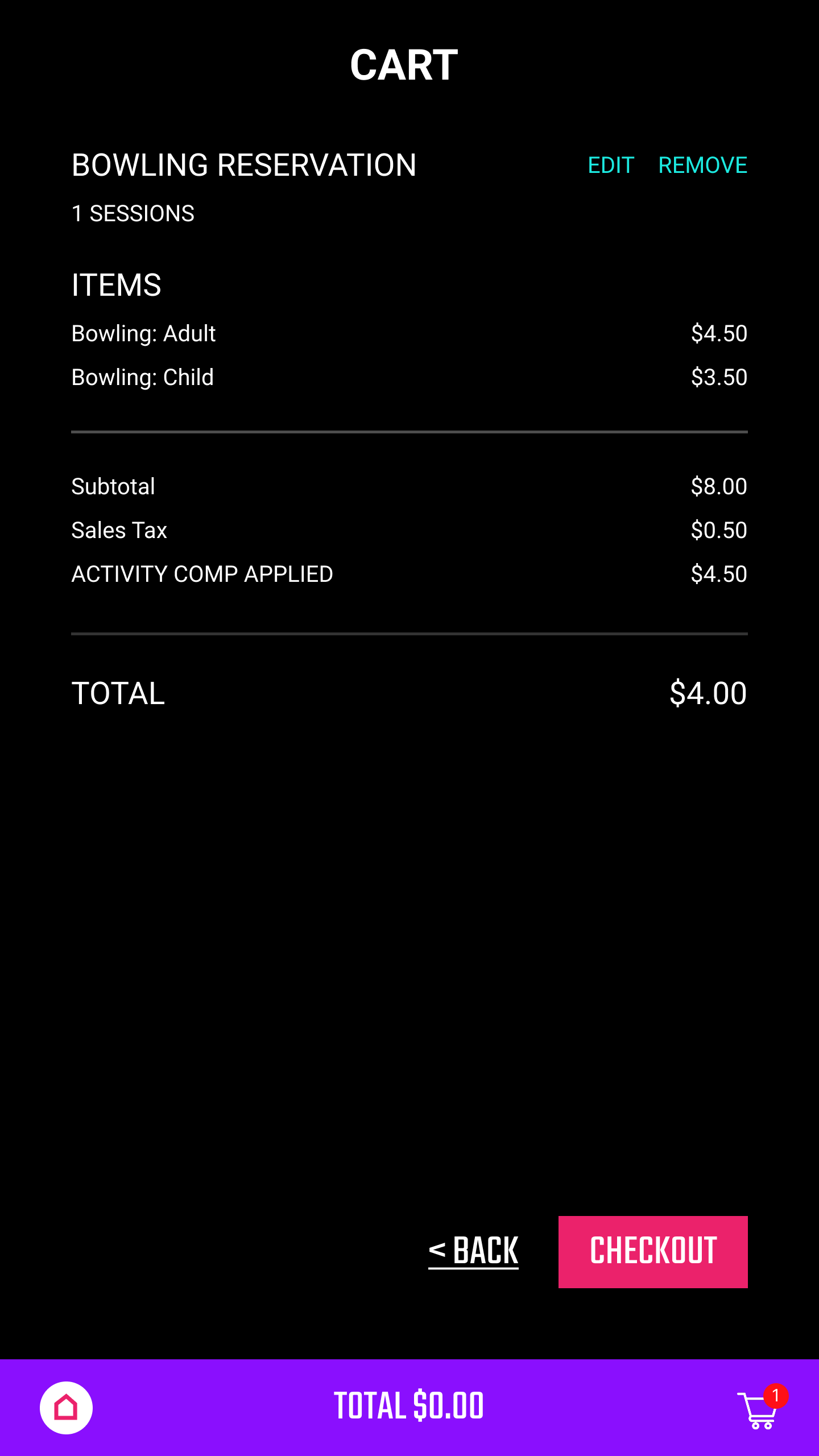Edit the bowling reservation
This screenshot has width=819, height=1456.
tap(611, 166)
